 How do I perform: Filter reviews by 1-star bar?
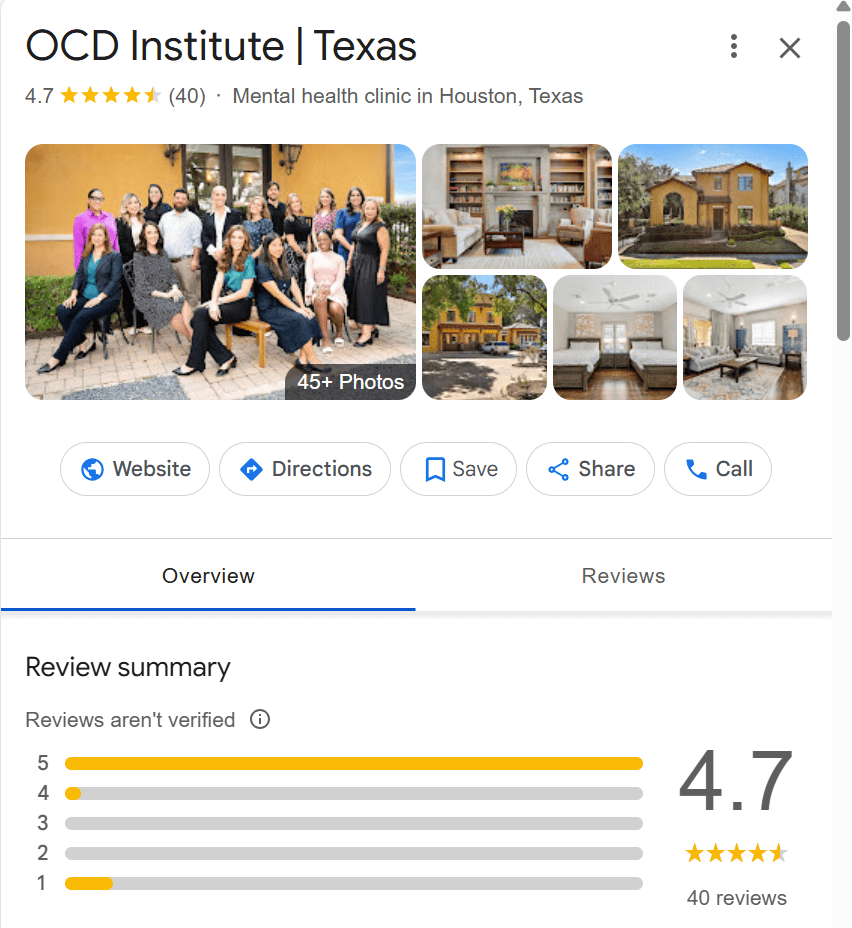coord(353,884)
